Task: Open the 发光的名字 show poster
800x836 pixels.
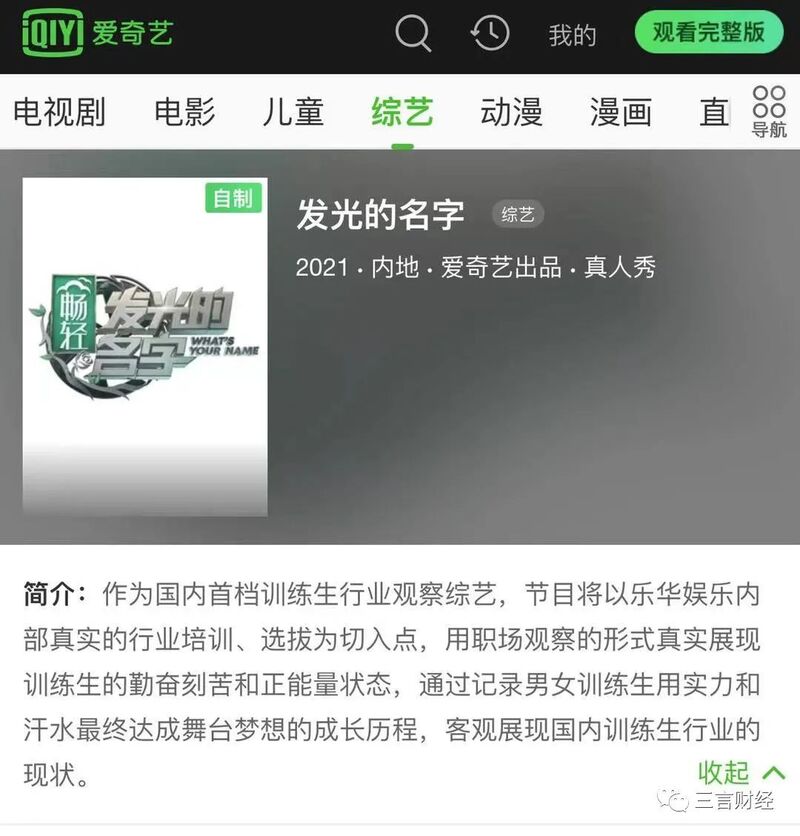Action: click(145, 347)
